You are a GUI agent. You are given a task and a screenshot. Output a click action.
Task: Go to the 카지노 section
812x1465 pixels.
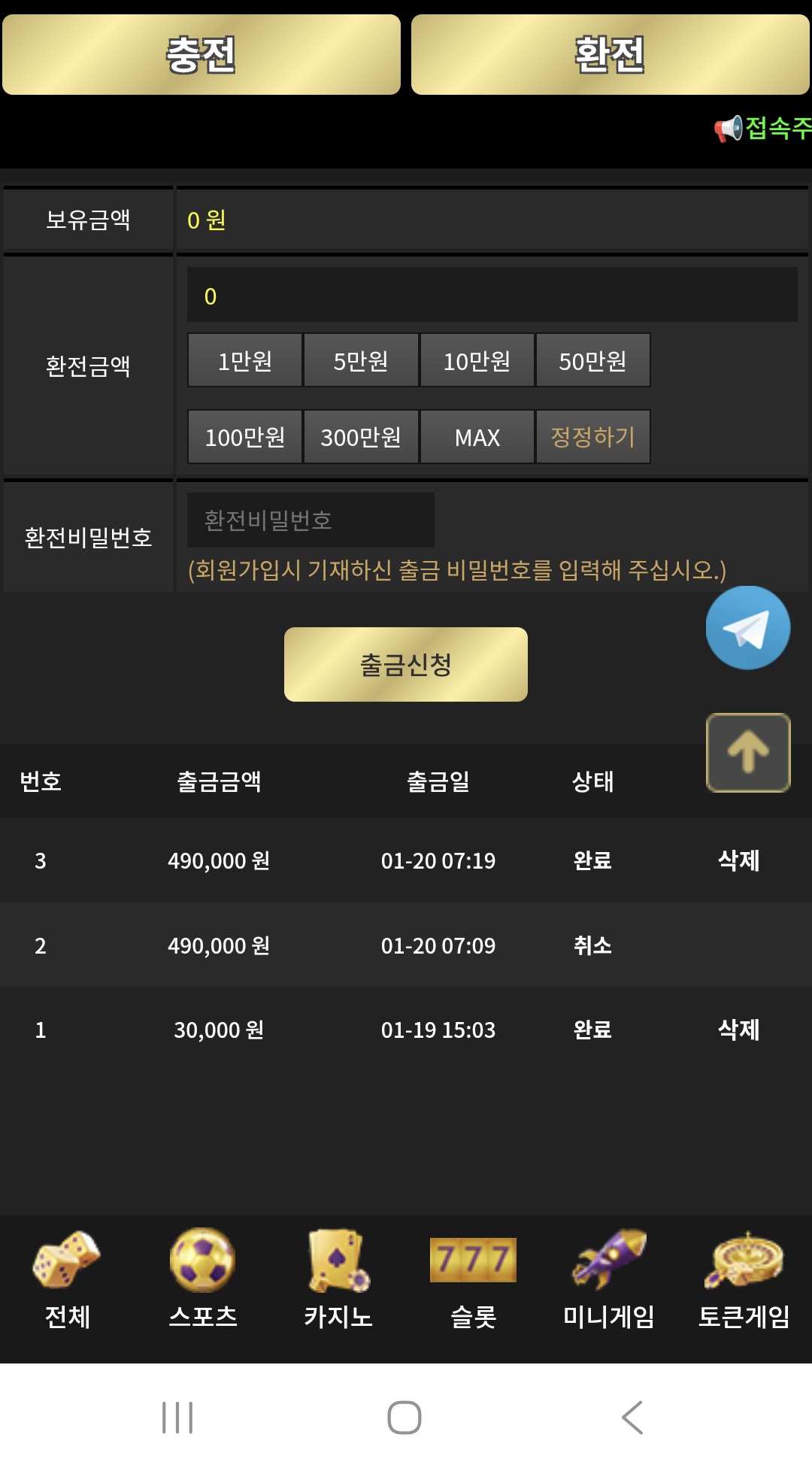[338, 1278]
